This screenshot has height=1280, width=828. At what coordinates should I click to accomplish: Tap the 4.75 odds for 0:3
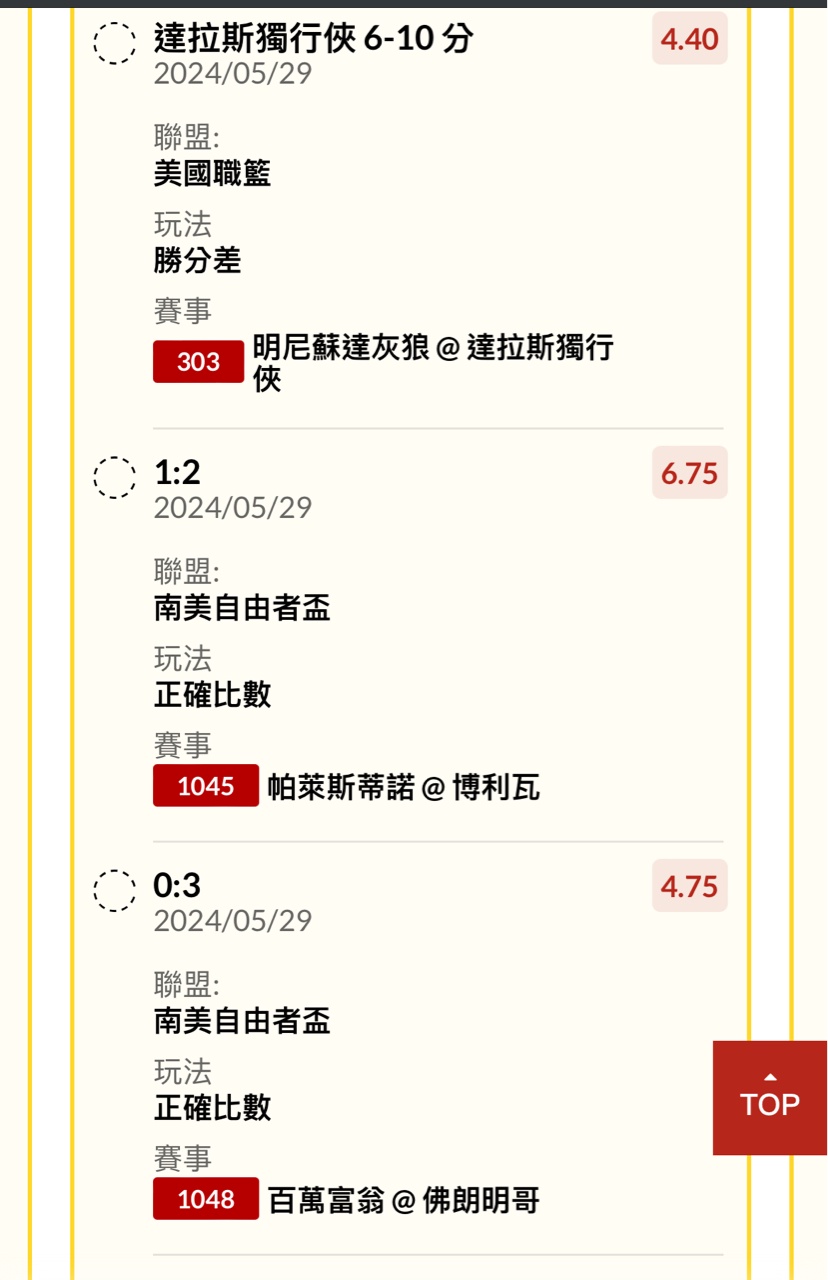689,887
